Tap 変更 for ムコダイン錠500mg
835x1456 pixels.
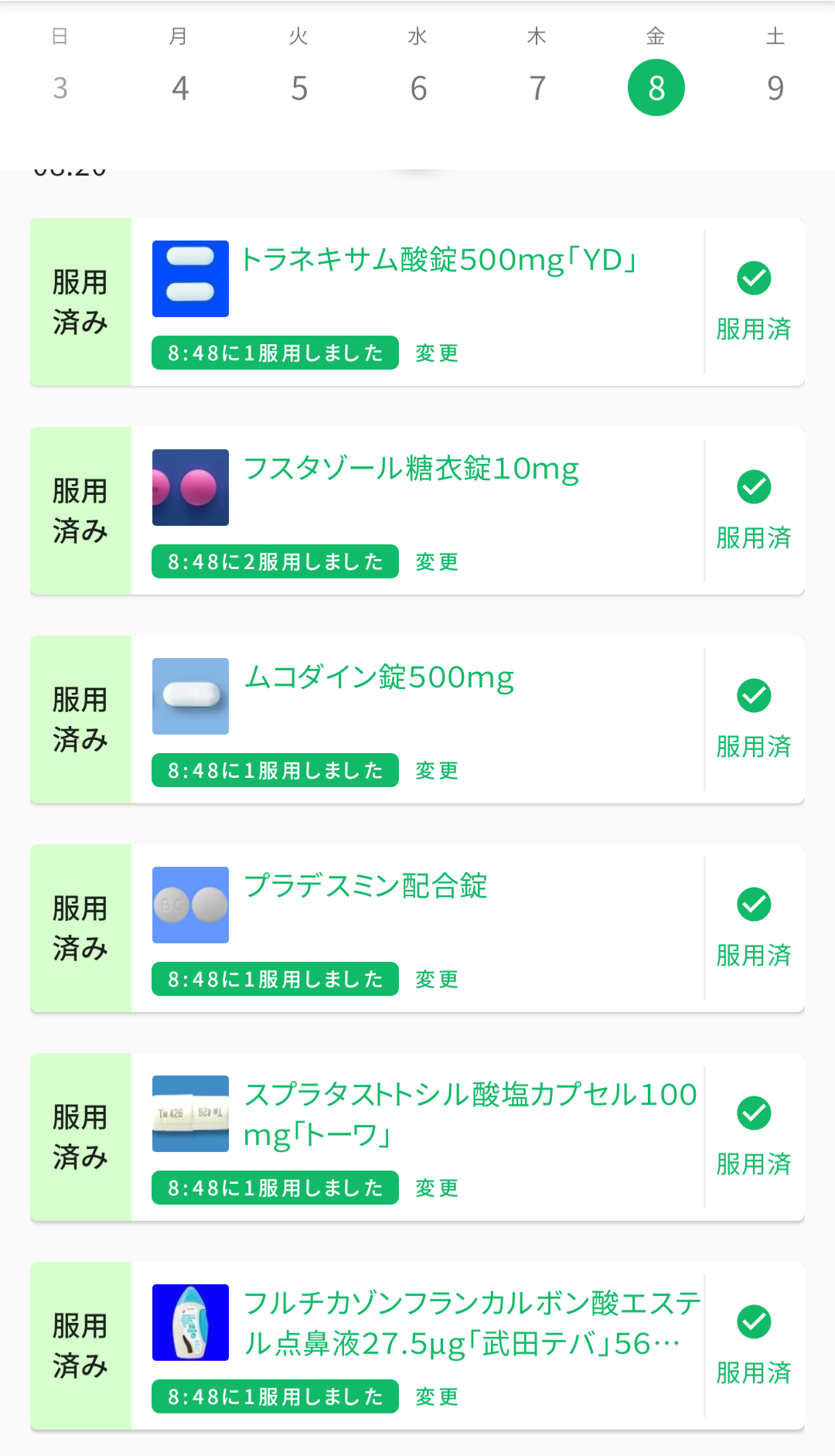pos(437,771)
